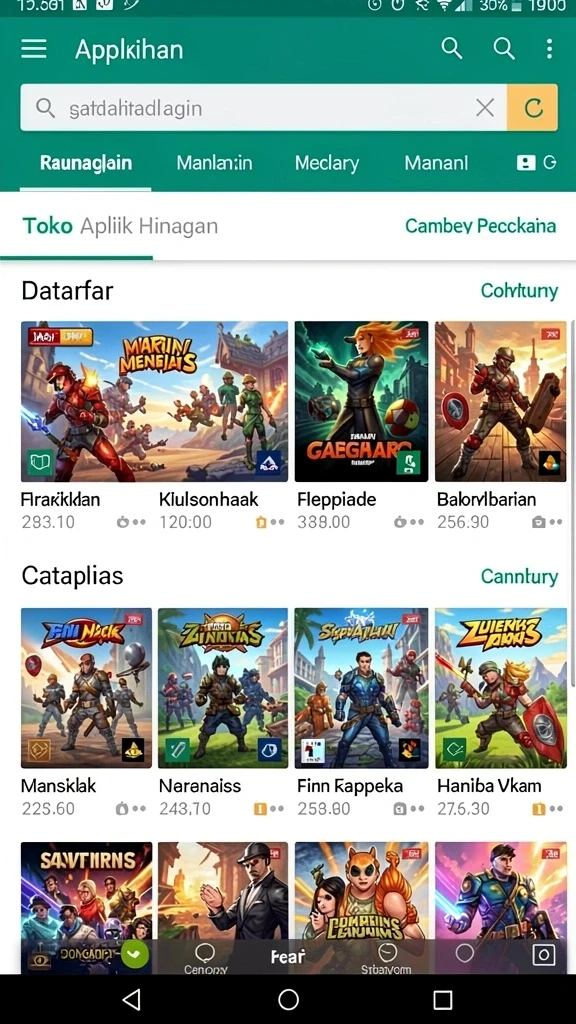Select the Mananl tab
This screenshot has width=576, height=1024.
[x=436, y=163]
